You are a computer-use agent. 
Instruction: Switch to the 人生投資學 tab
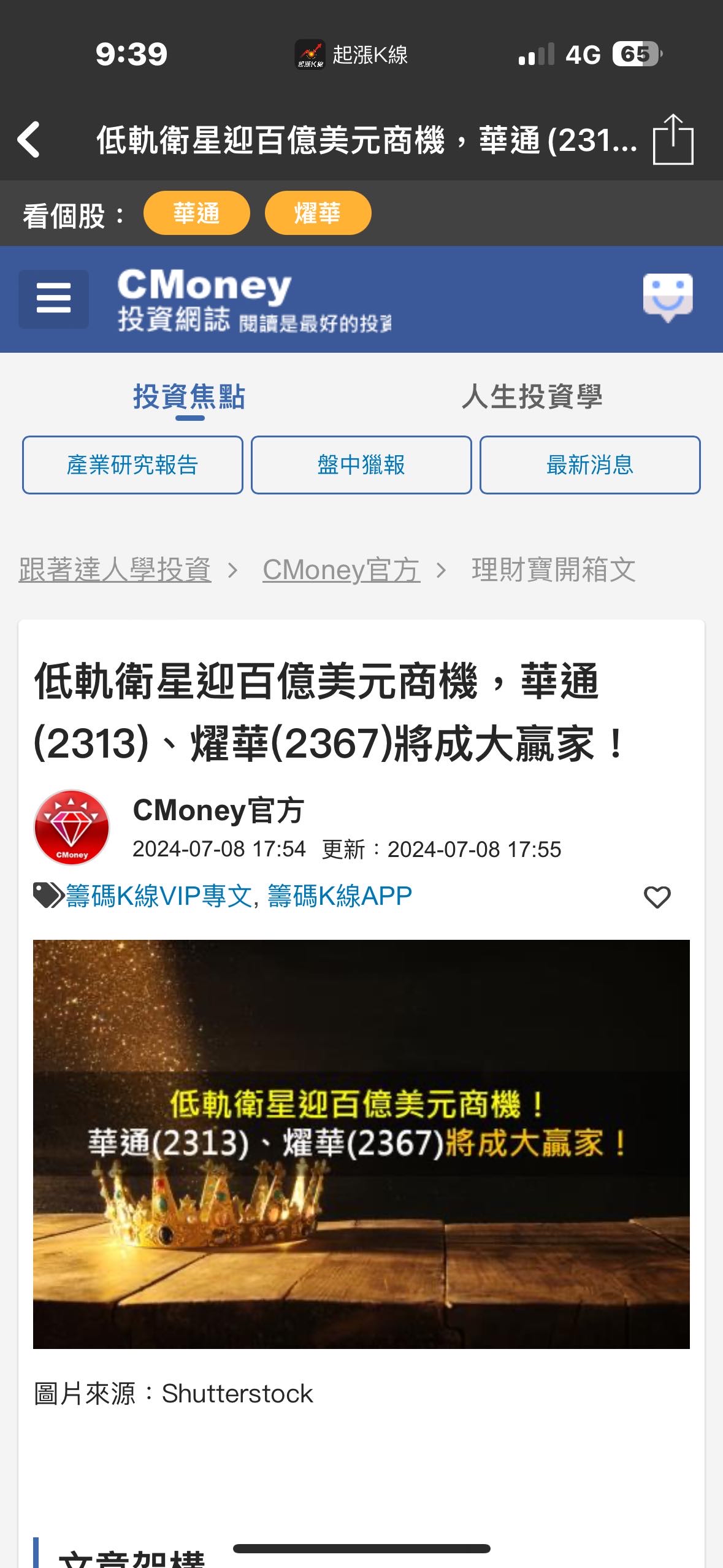tap(532, 397)
